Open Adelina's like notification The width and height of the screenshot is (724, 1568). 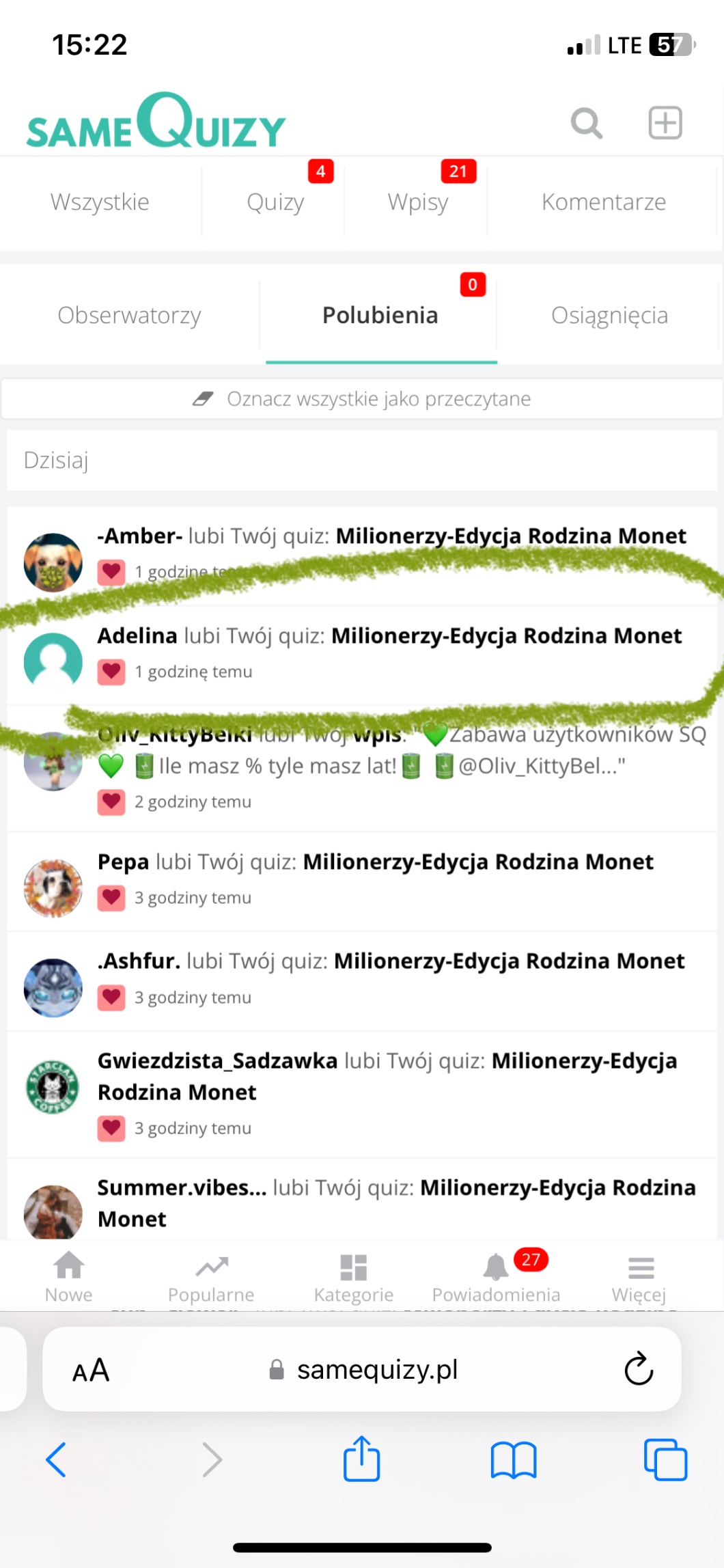(x=389, y=636)
